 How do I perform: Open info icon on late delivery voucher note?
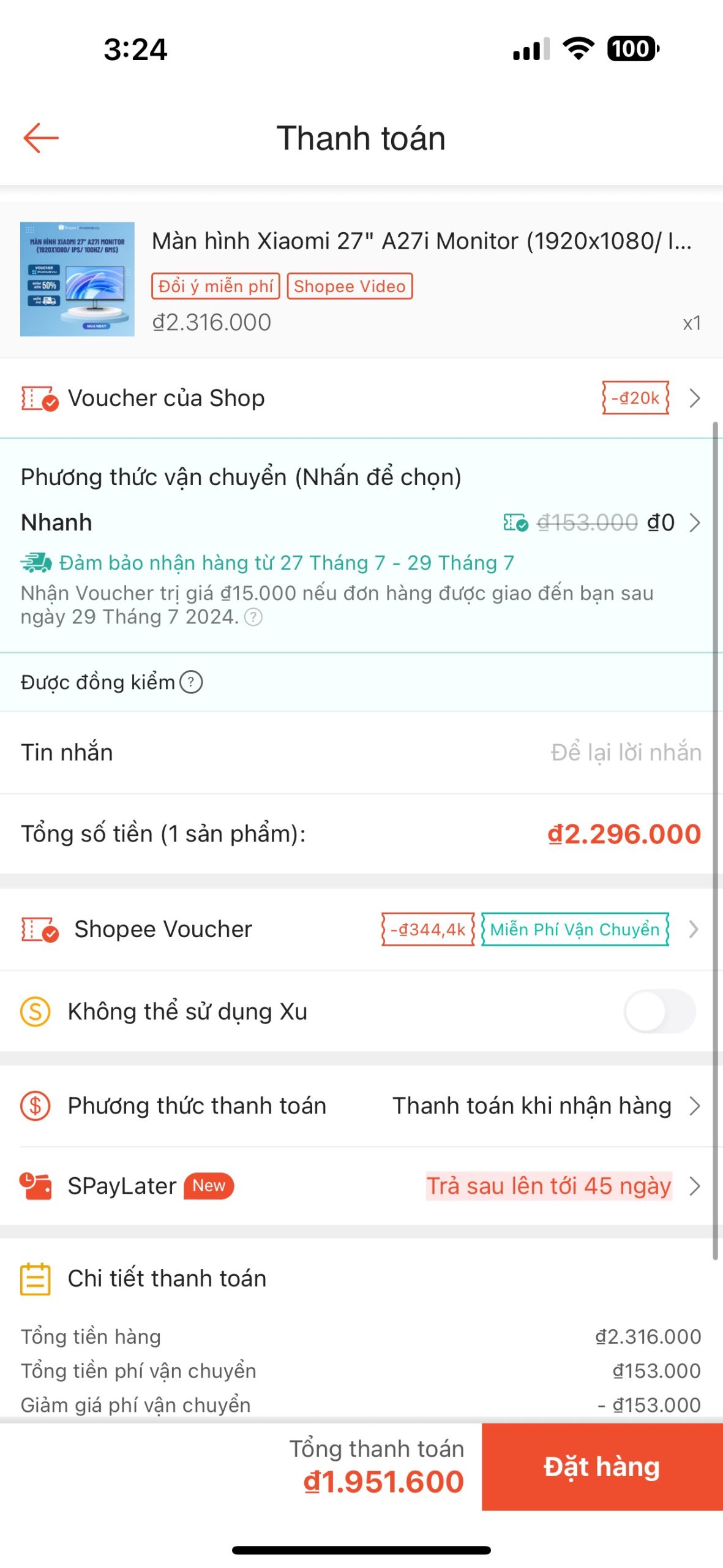click(x=253, y=617)
